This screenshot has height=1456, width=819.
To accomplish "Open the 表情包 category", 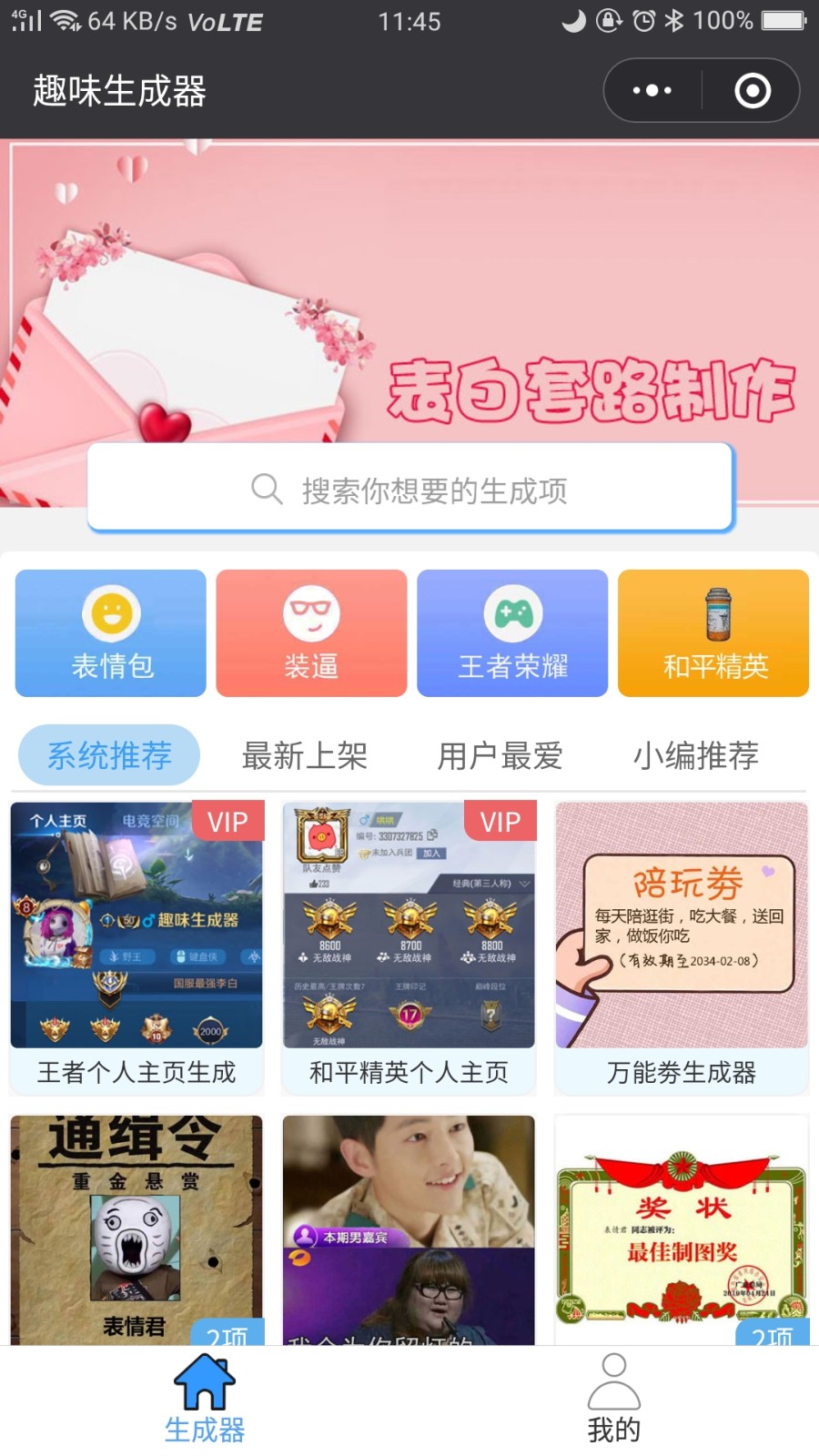I will [111, 633].
